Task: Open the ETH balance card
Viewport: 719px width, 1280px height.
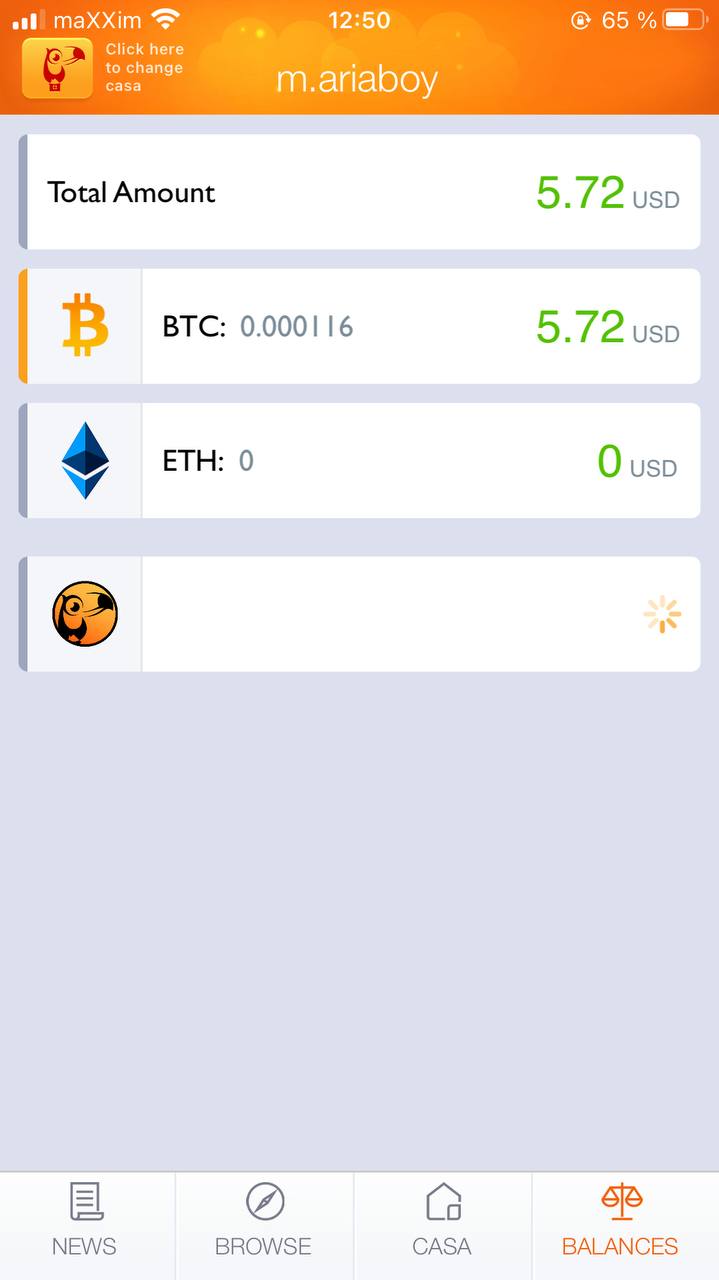Action: coord(359,460)
